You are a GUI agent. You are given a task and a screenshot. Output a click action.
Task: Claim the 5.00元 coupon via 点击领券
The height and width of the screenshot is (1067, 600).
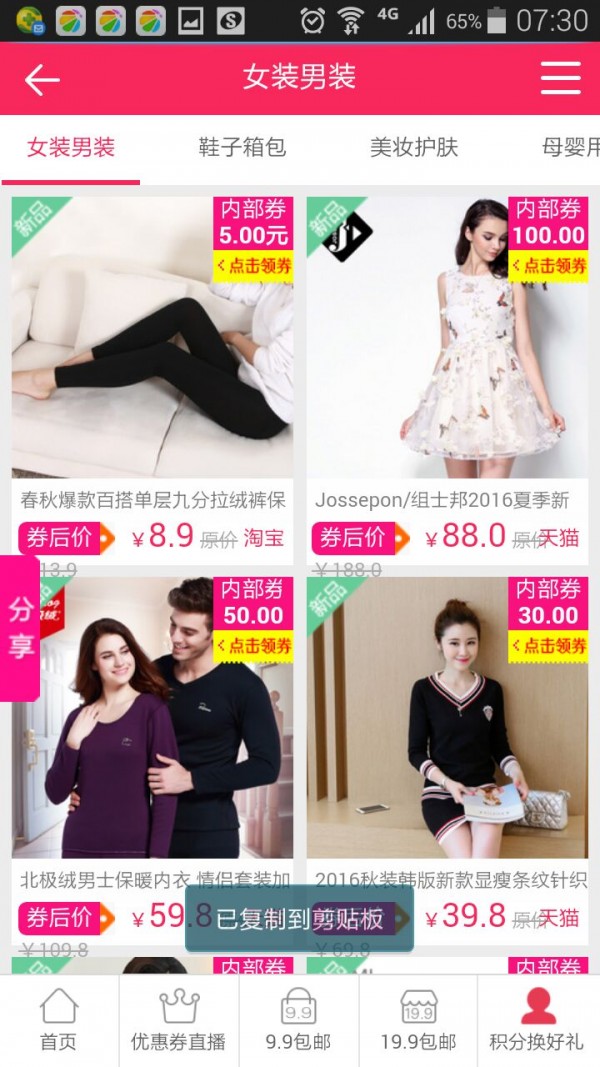254,266
